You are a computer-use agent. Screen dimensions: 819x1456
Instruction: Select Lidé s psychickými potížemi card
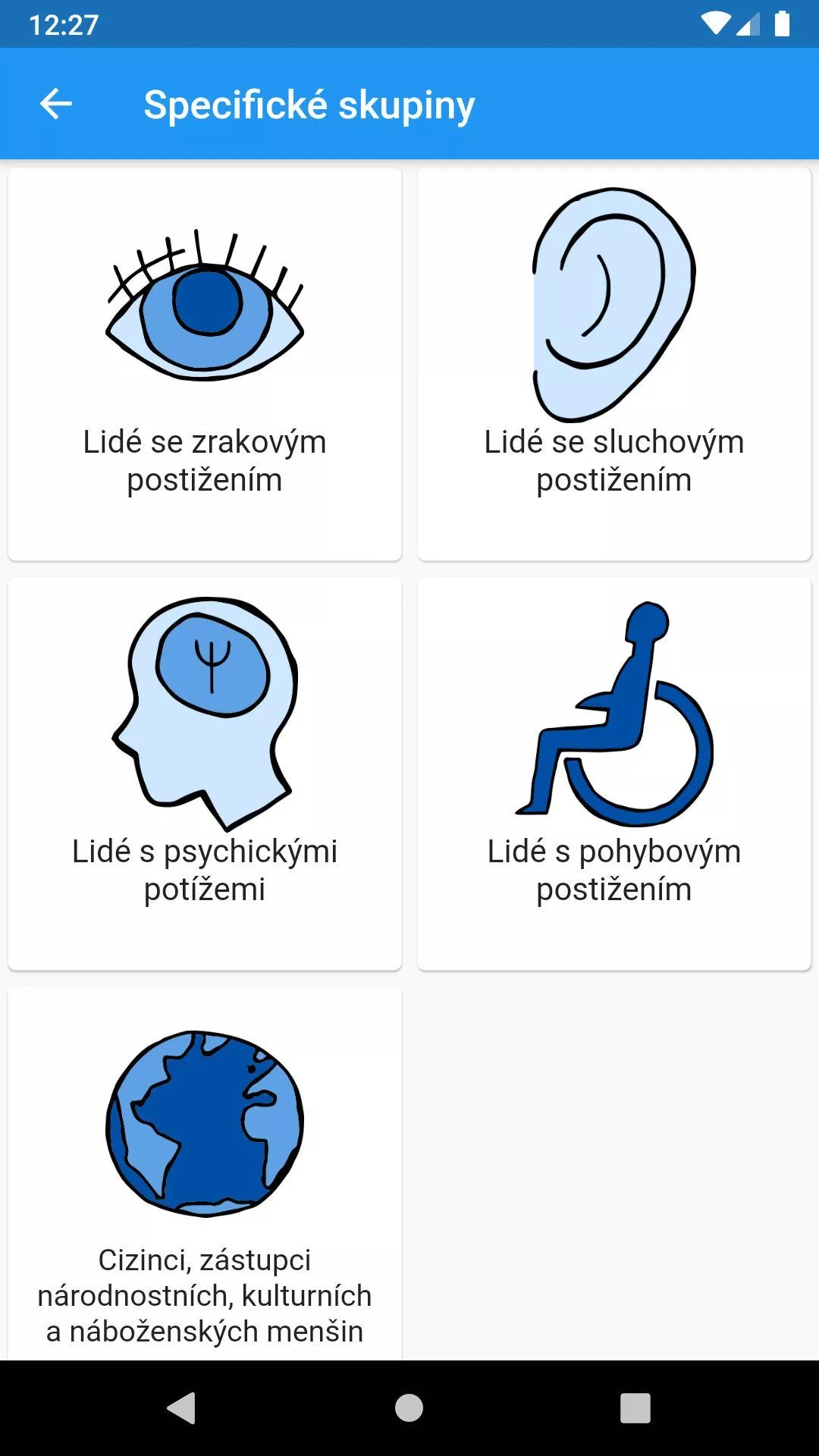(205, 773)
